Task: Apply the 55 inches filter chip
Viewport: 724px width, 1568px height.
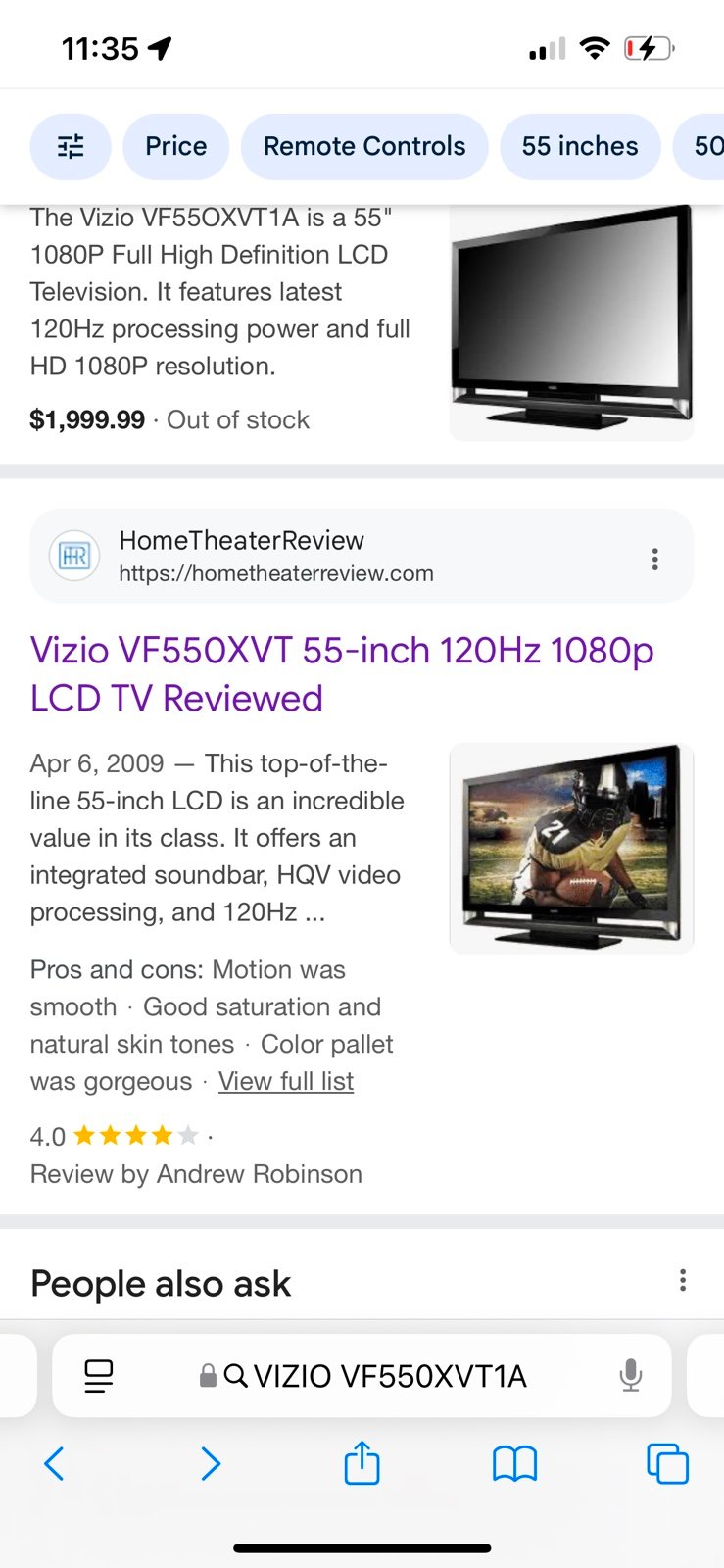Action: click(x=580, y=147)
